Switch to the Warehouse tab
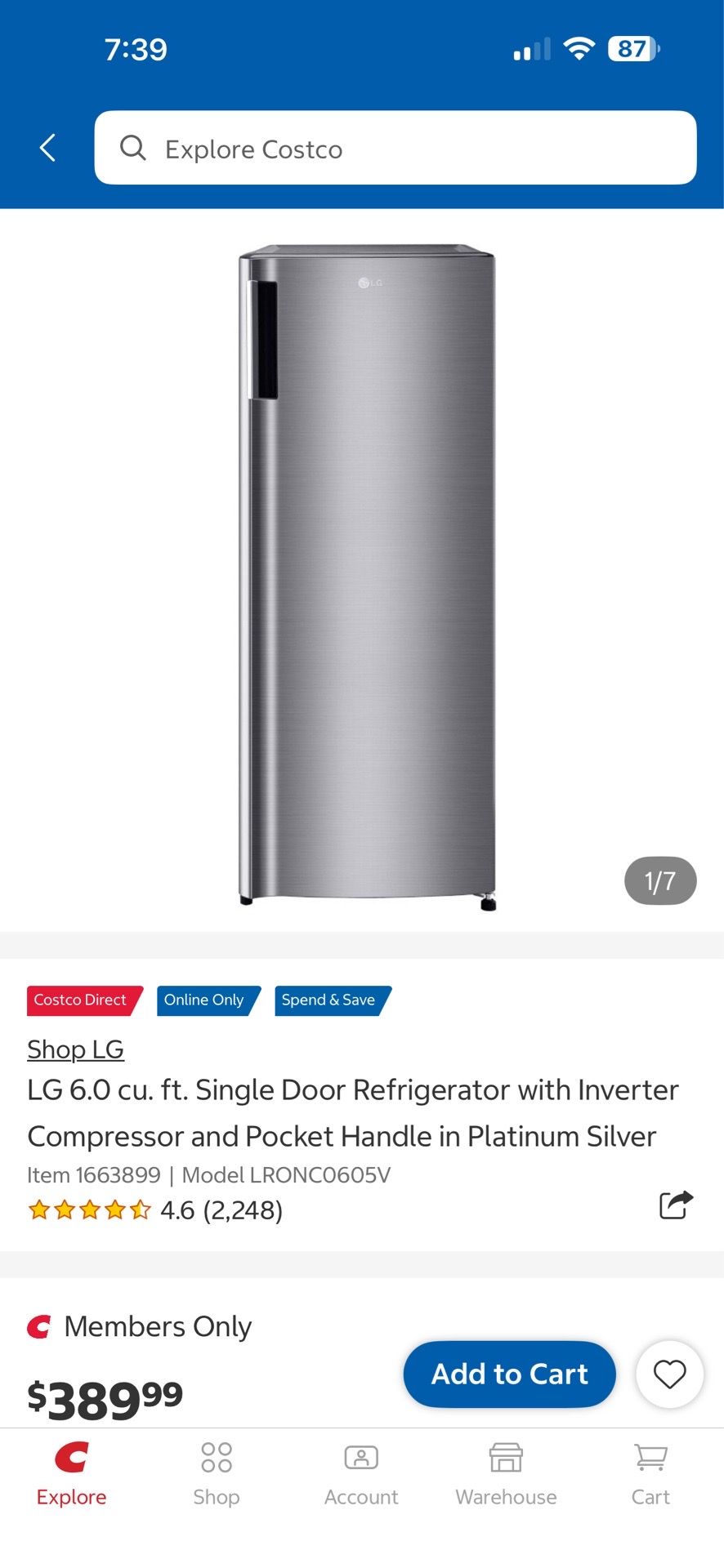The image size is (724, 1568). [506, 1474]
